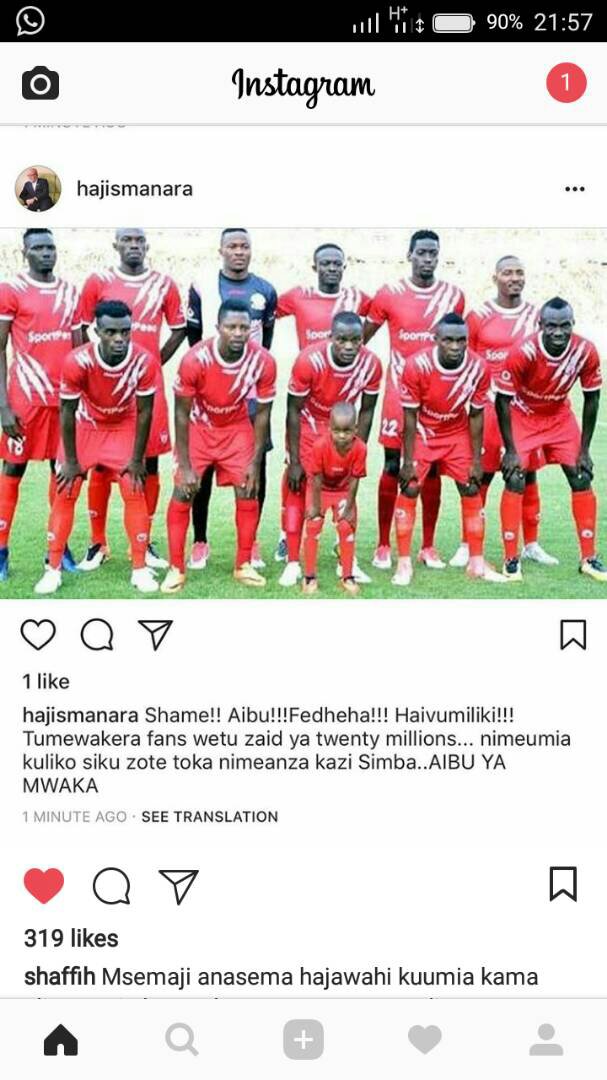Go to the Home tab
Screen dimensions: 607x1080
click(x=61, y=1041)
